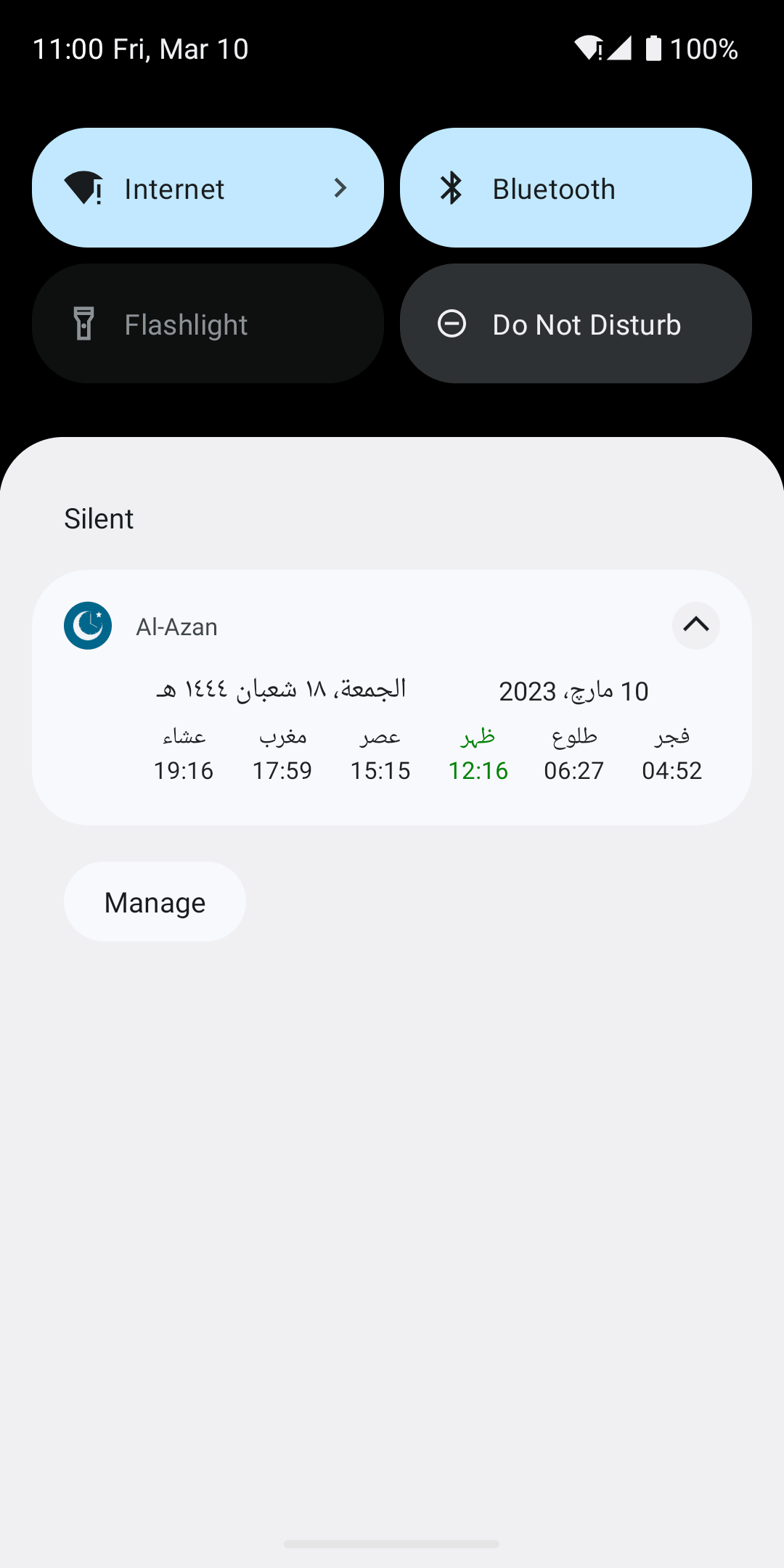The height and width of the screenshot is (1568, 784).
Task: Toggle the Flashlight tile
Action: [207, 324]
